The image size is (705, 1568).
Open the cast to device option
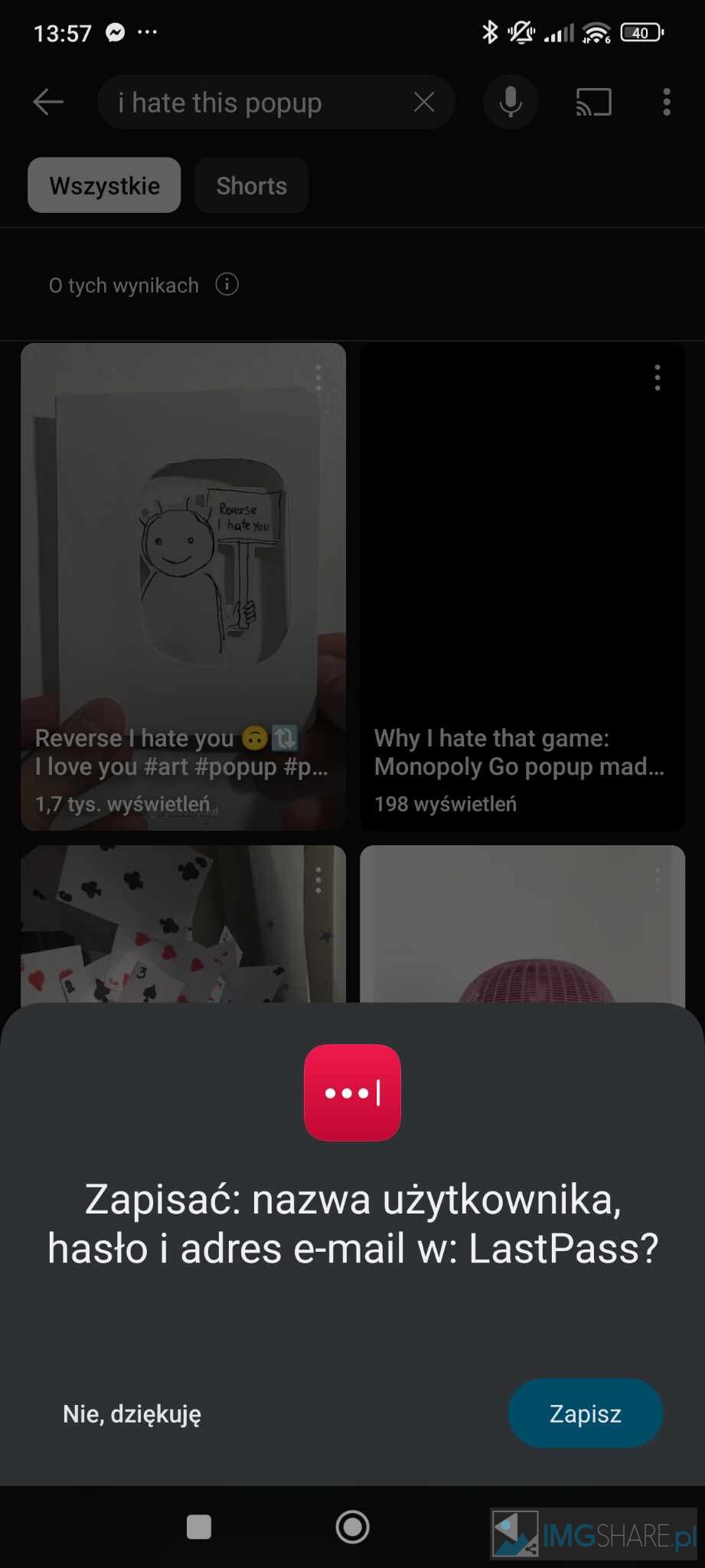click(593, 102)
